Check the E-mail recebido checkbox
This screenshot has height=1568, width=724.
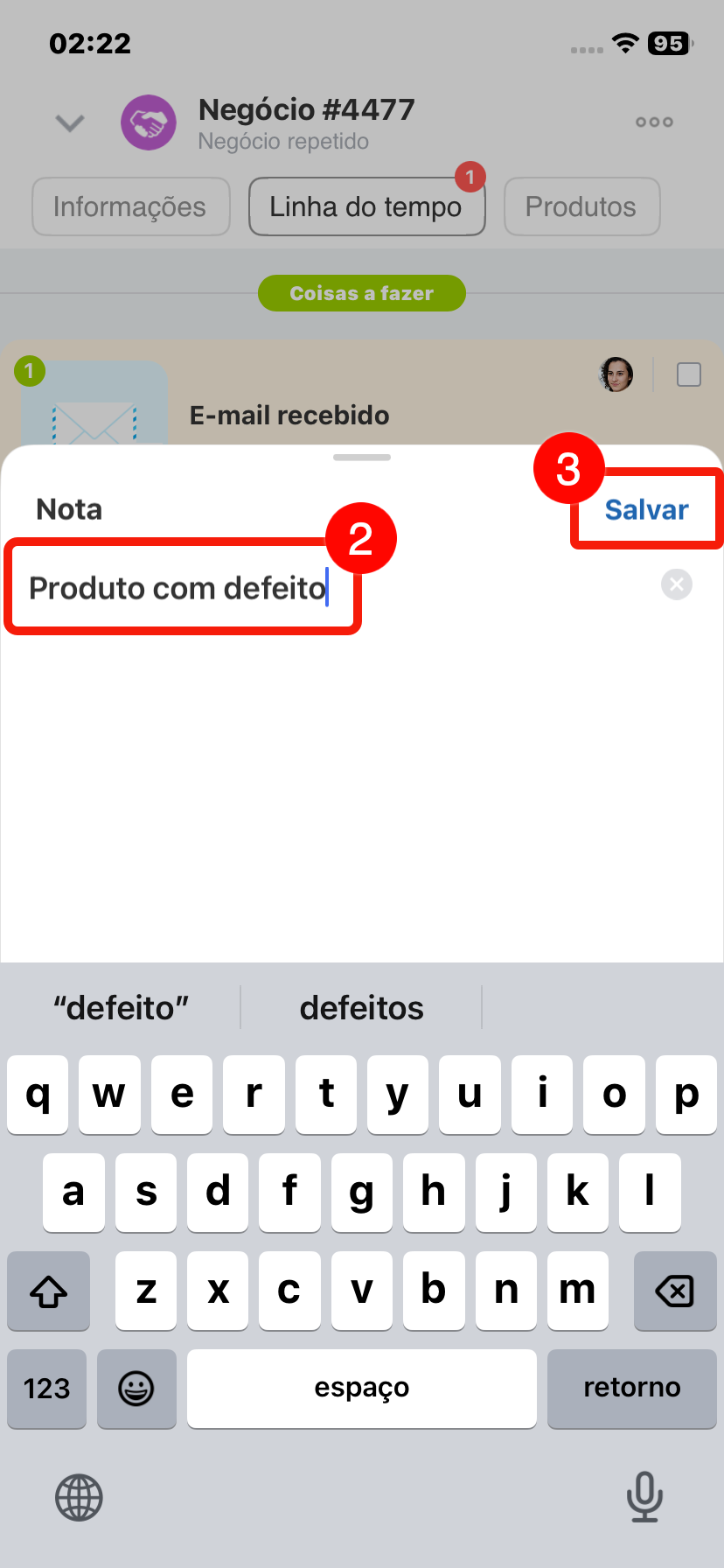pos(689,374)
